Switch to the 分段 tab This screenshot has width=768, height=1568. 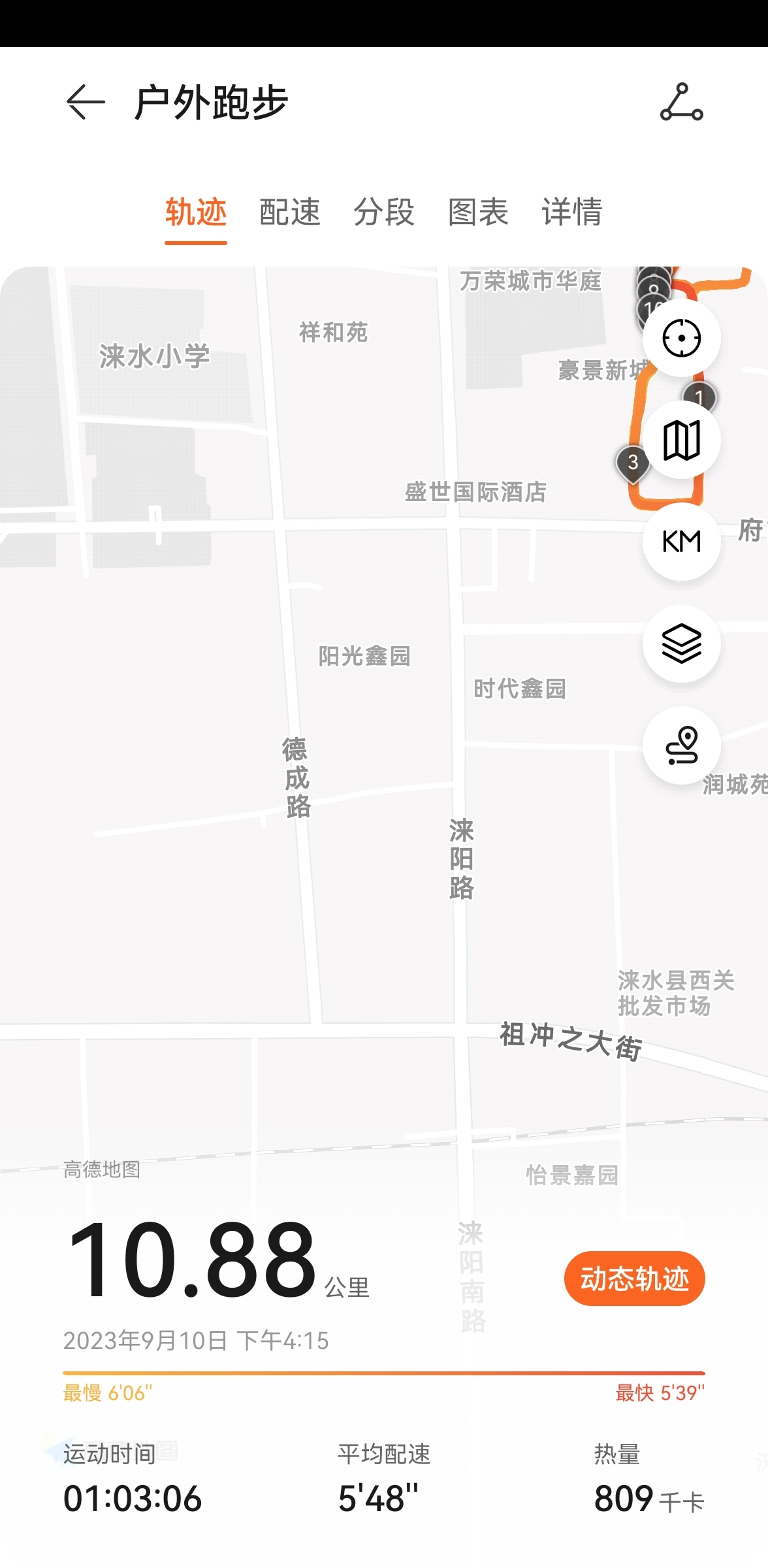[x=384, y=212]
